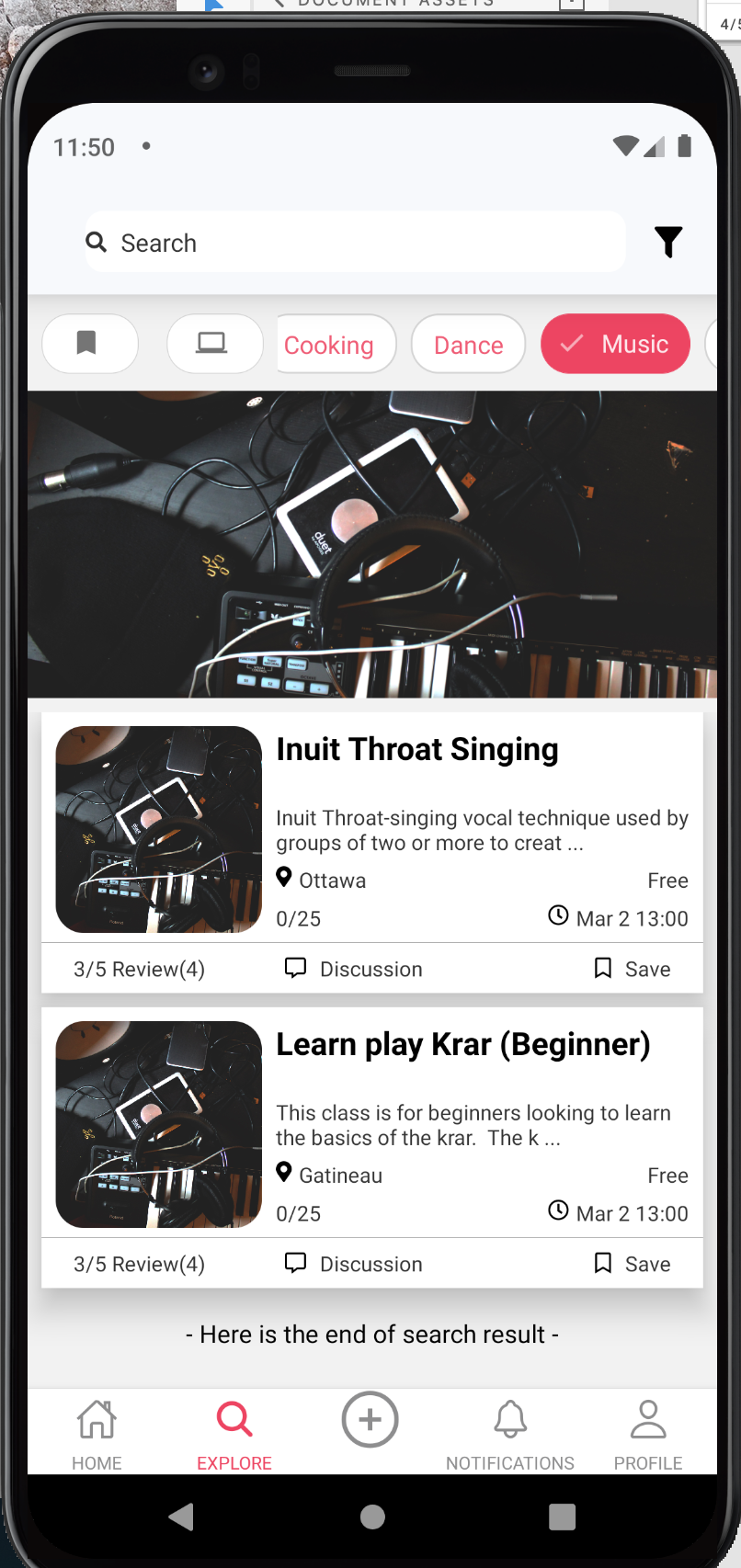Open the filter funnel icon

tap(668, 242)
